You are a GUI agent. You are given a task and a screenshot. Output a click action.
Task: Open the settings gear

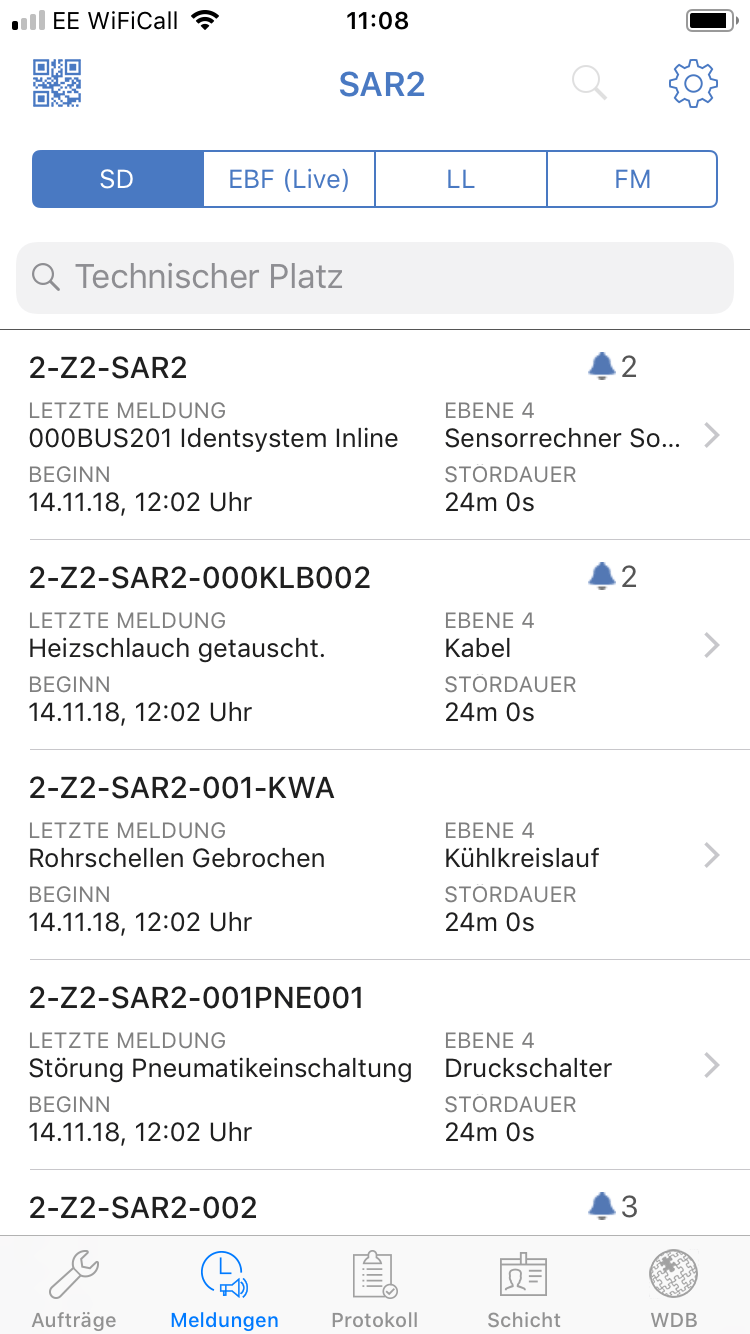[x=693, y=83]
